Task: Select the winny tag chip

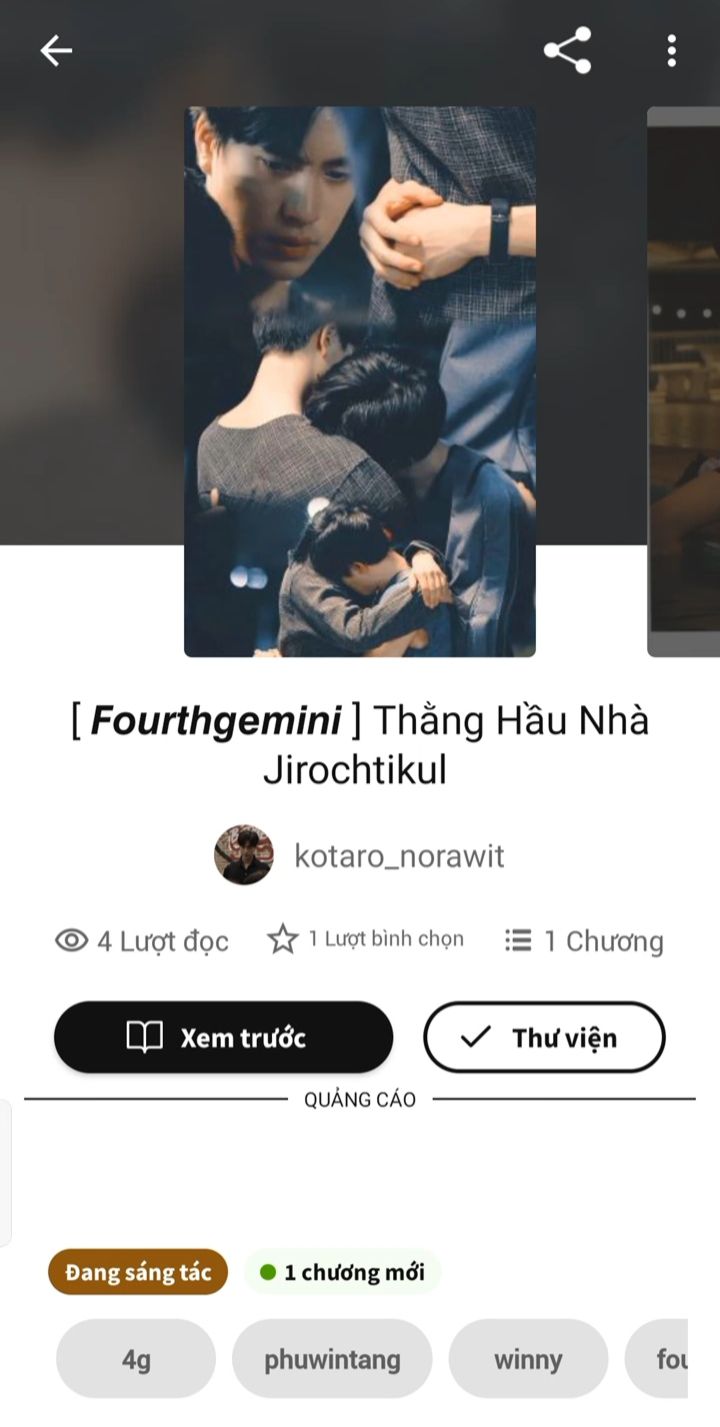Action: pos(528,1359)
